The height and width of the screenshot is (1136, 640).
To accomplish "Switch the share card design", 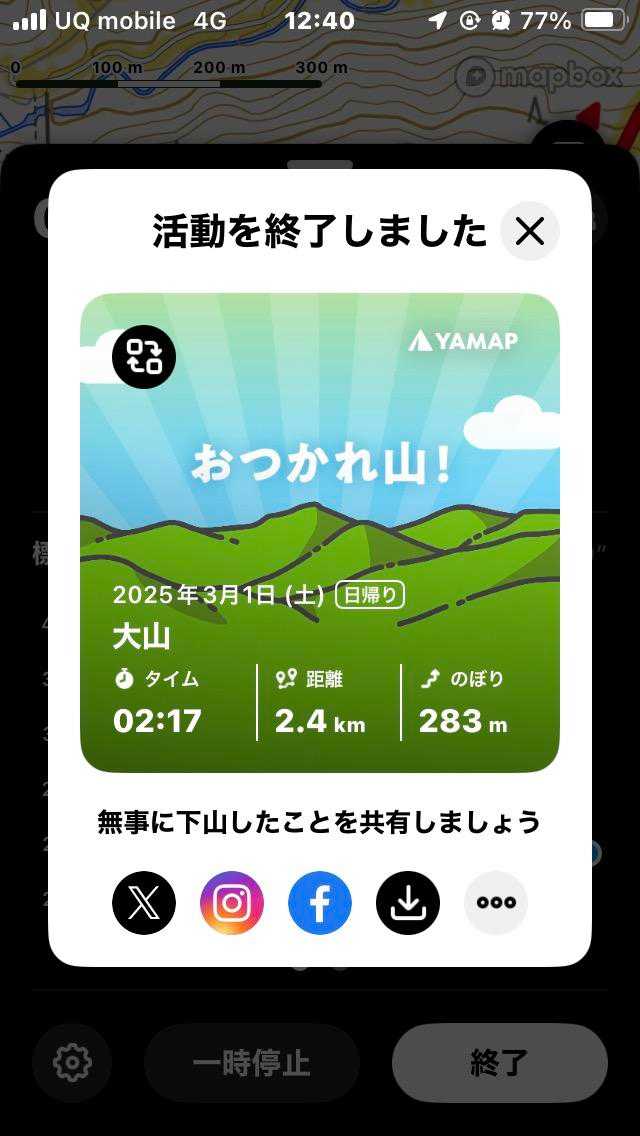I will (x=144, y=357).
